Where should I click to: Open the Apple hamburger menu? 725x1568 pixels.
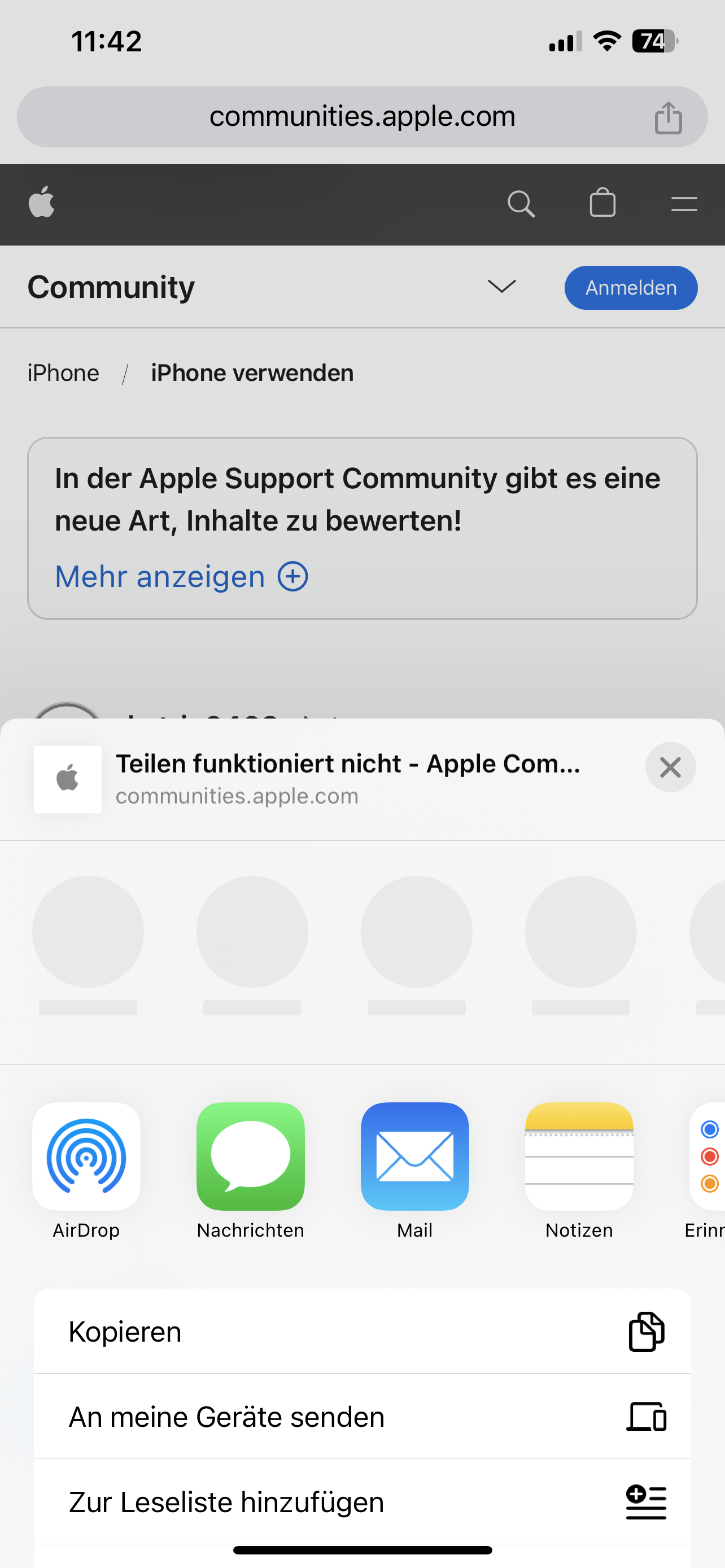(684, 204)
